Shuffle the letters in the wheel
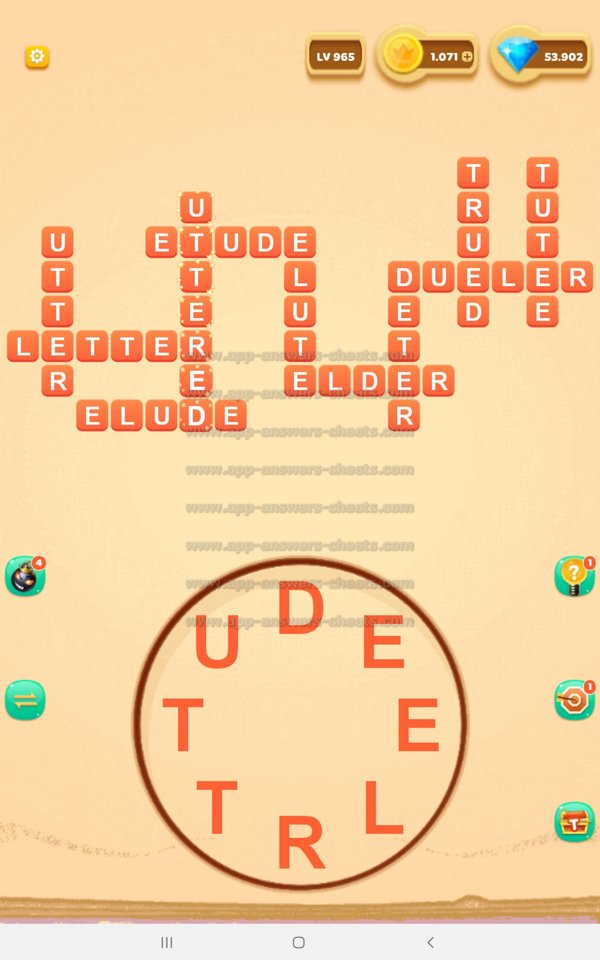Image resolution: width=600 pixels, height=960 pixels. (24, 700)
